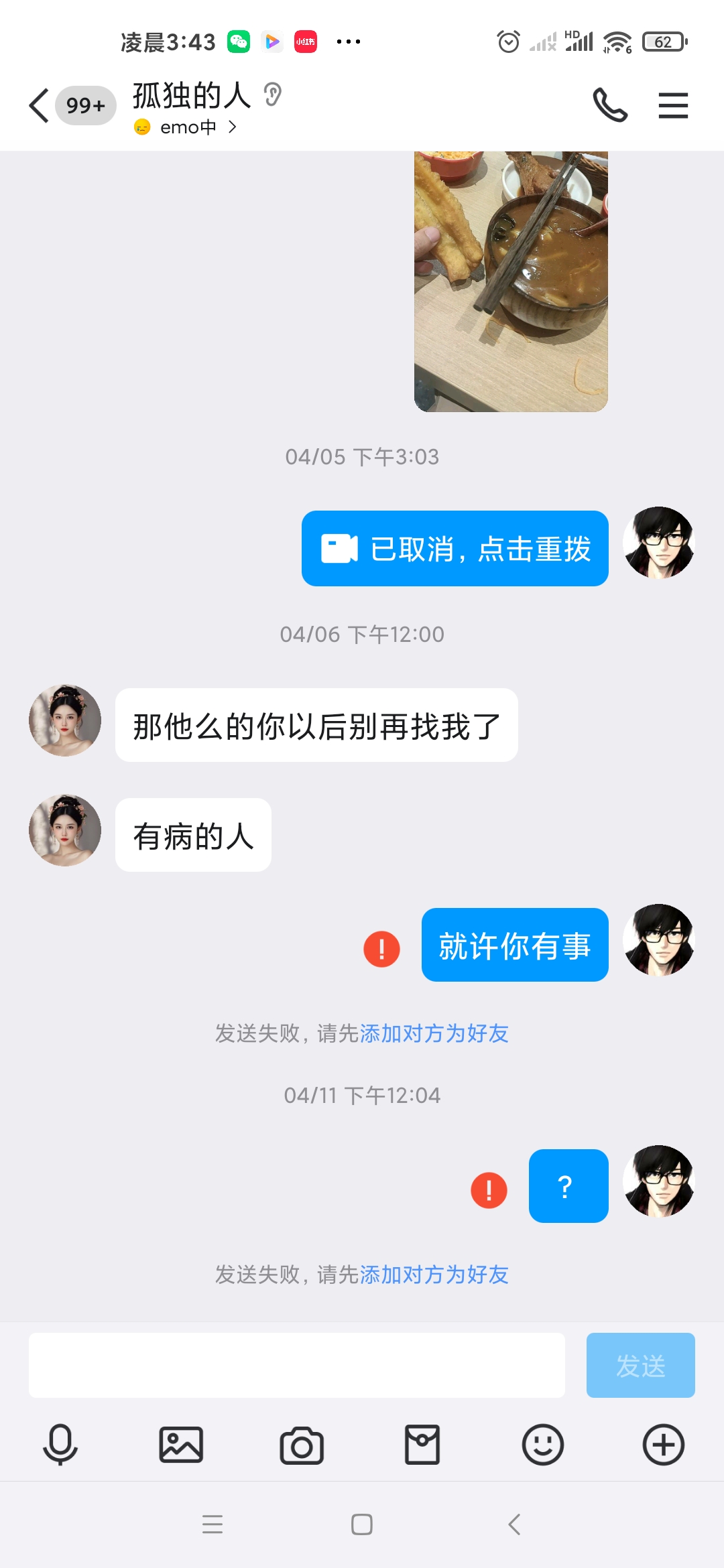Tap 添加对方为好友 link under 就许你有事
The image size is (724, 1568).
coord(434,1034)
